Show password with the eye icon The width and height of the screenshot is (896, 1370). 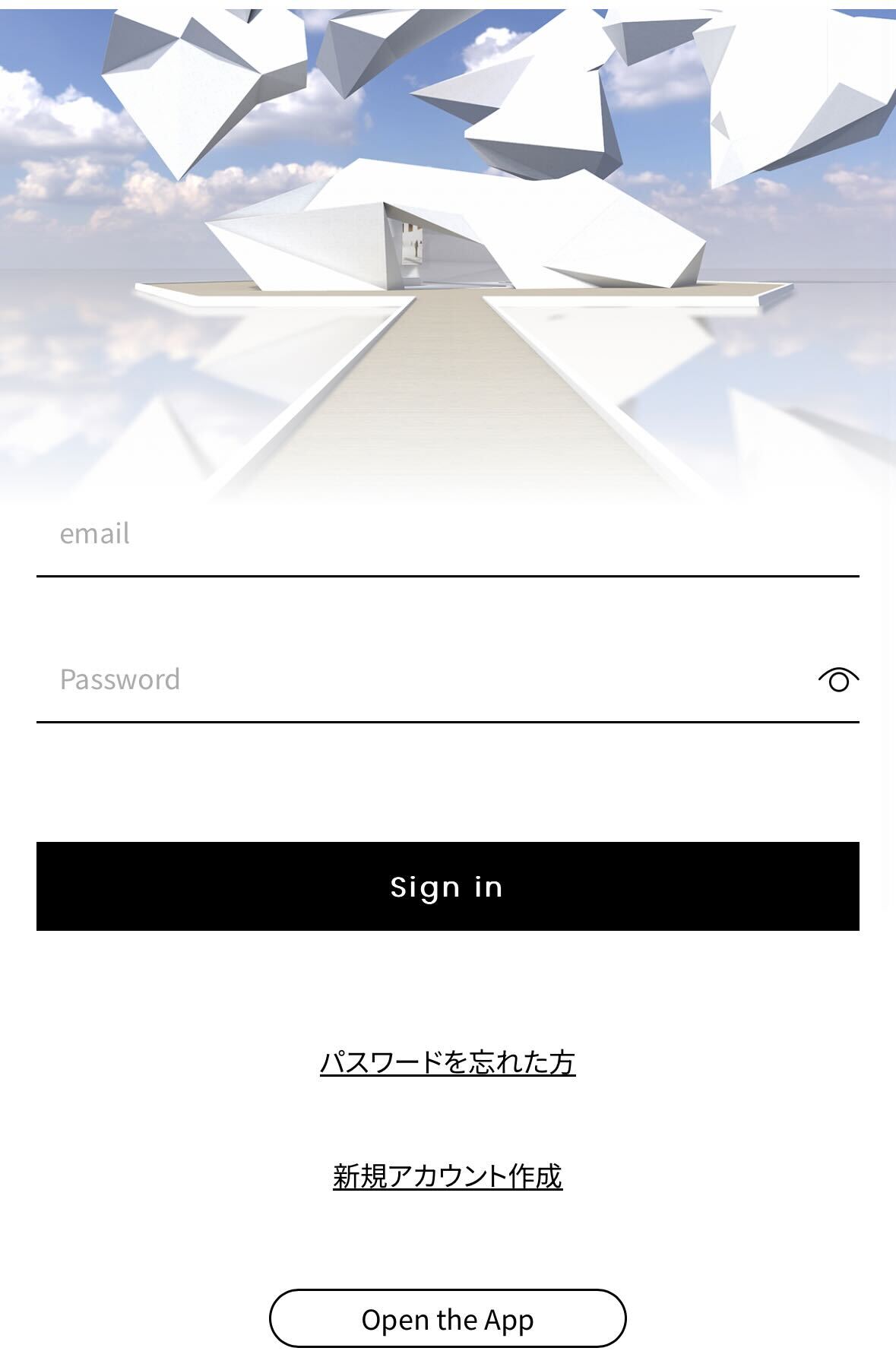click(x=838, y=679)
